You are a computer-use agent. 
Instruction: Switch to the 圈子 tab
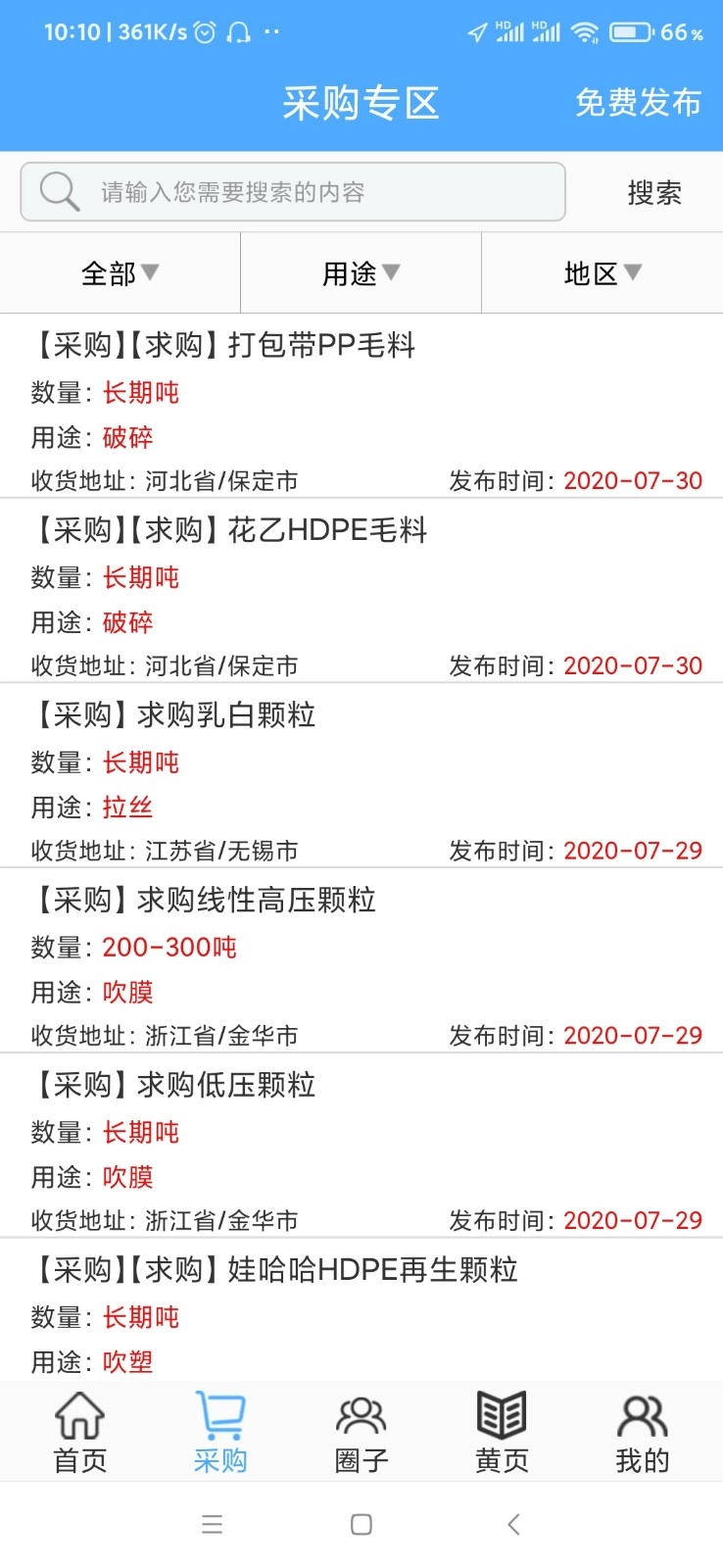click(x=361, y=1431)
